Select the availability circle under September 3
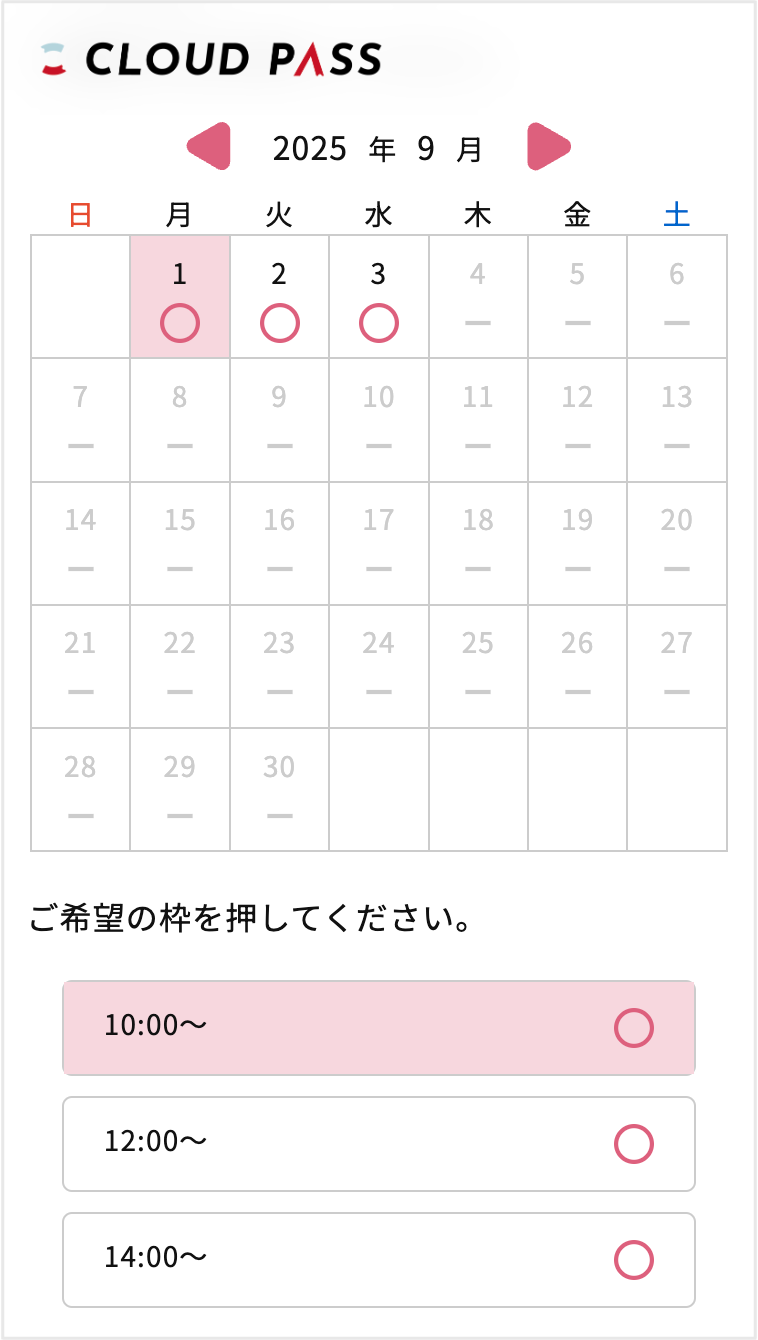Screen dimensions: 758x1340 pos(378,323)
